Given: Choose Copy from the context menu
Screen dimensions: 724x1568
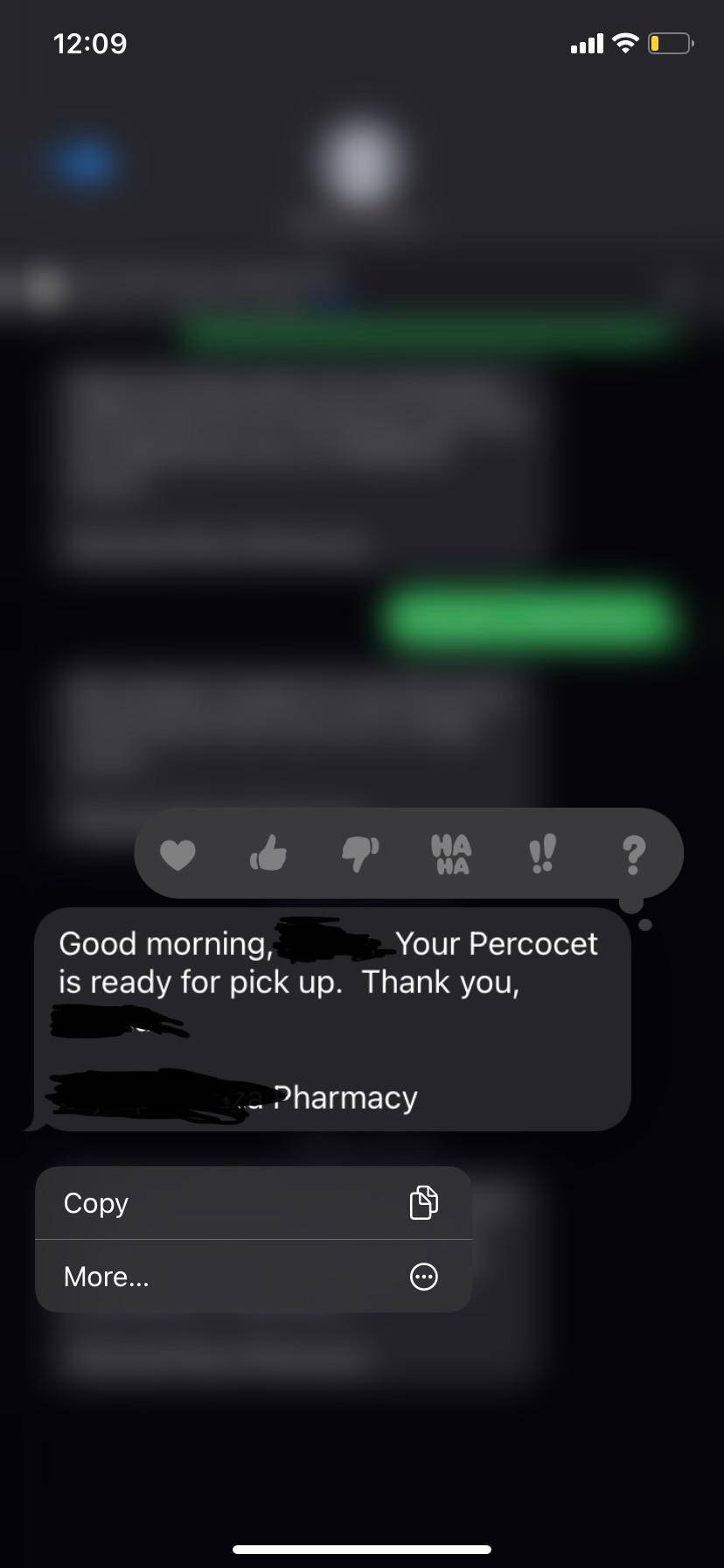Looking at the screenshot, I should (94, 1202).
